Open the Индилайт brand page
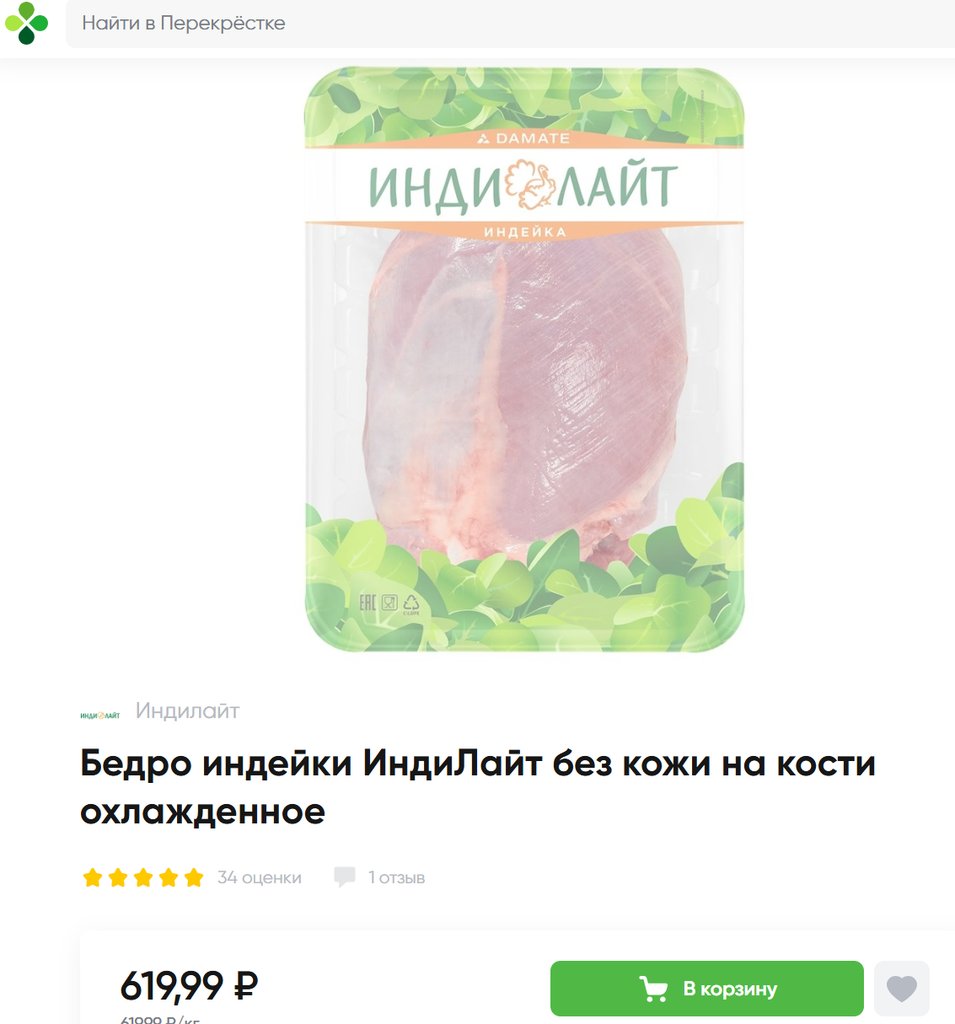This screenshot has height=1024, width=955. tap(187, 712)
